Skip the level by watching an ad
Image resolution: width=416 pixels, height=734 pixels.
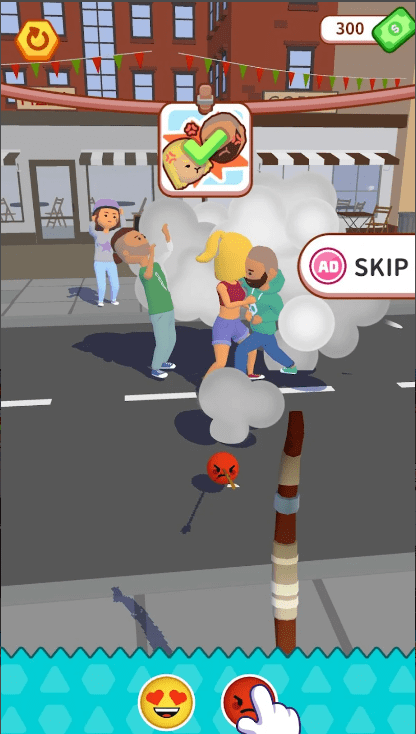click(358, 266)
